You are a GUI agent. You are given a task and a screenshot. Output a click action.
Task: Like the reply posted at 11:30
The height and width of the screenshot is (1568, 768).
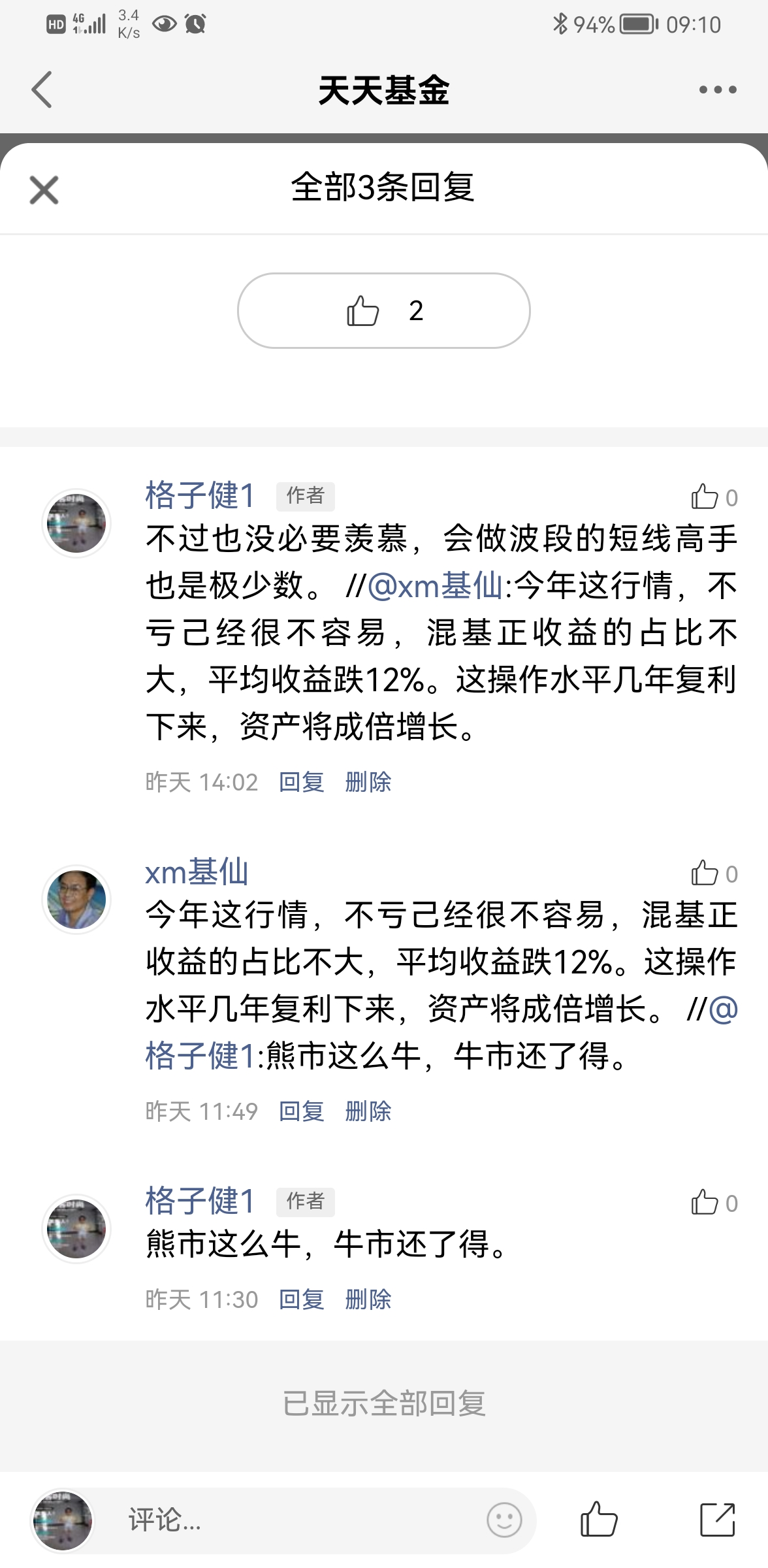pos(714,1203)
